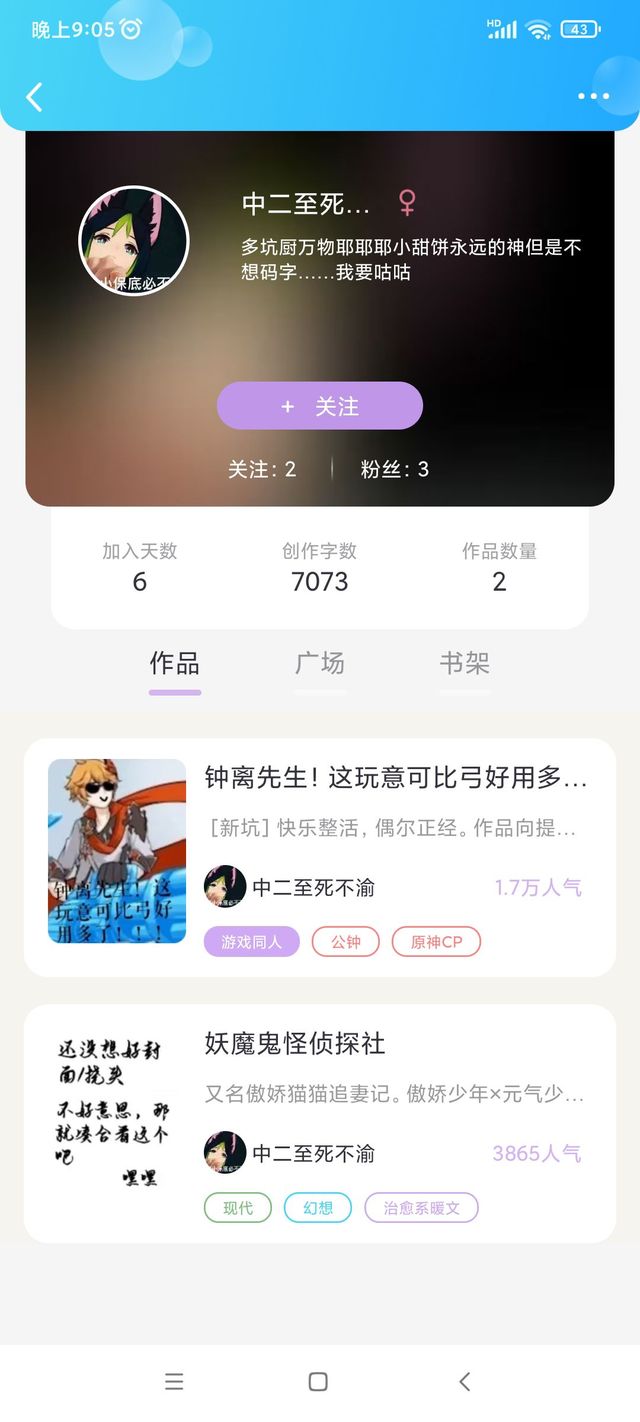640x1422 pixels.
Task: Follow this author with the 关注 button
Action: tap(320, 406)
